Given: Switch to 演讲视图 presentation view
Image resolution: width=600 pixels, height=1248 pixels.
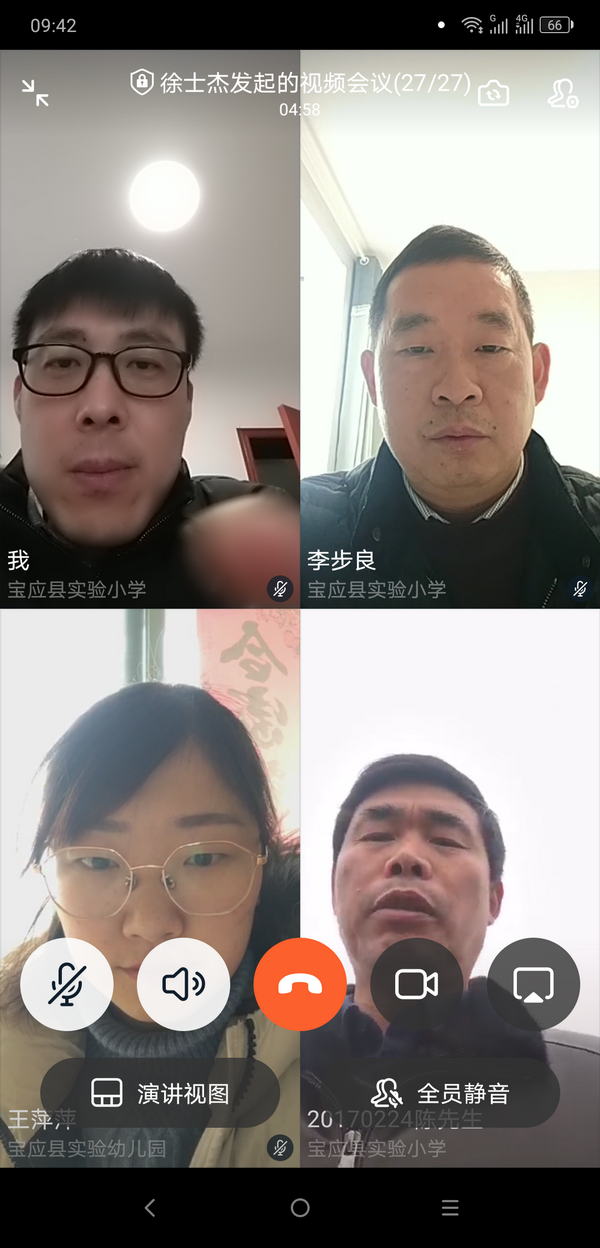Looking at the screenshot, I should pos(160,1093).
